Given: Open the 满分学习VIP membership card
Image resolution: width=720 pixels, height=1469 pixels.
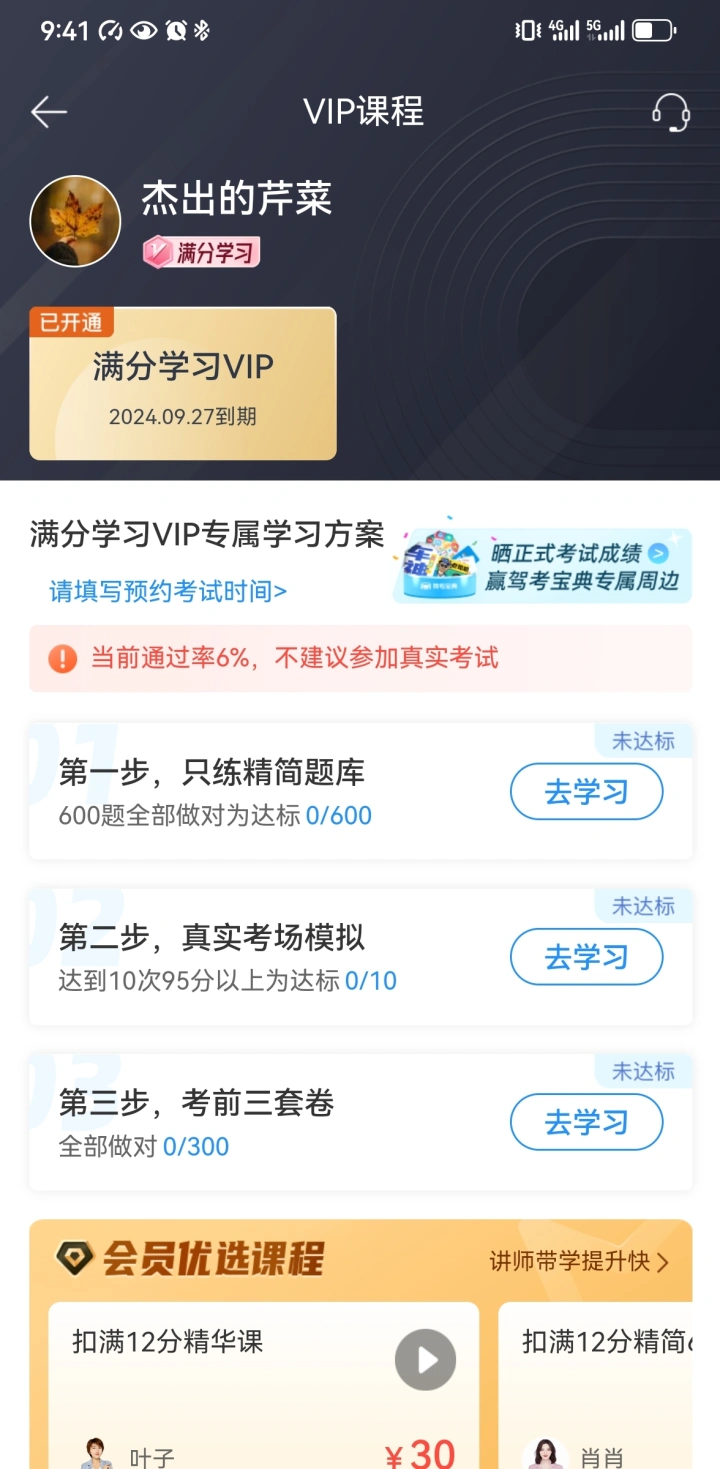Looking at the screenshot, I should click(183, 384).
